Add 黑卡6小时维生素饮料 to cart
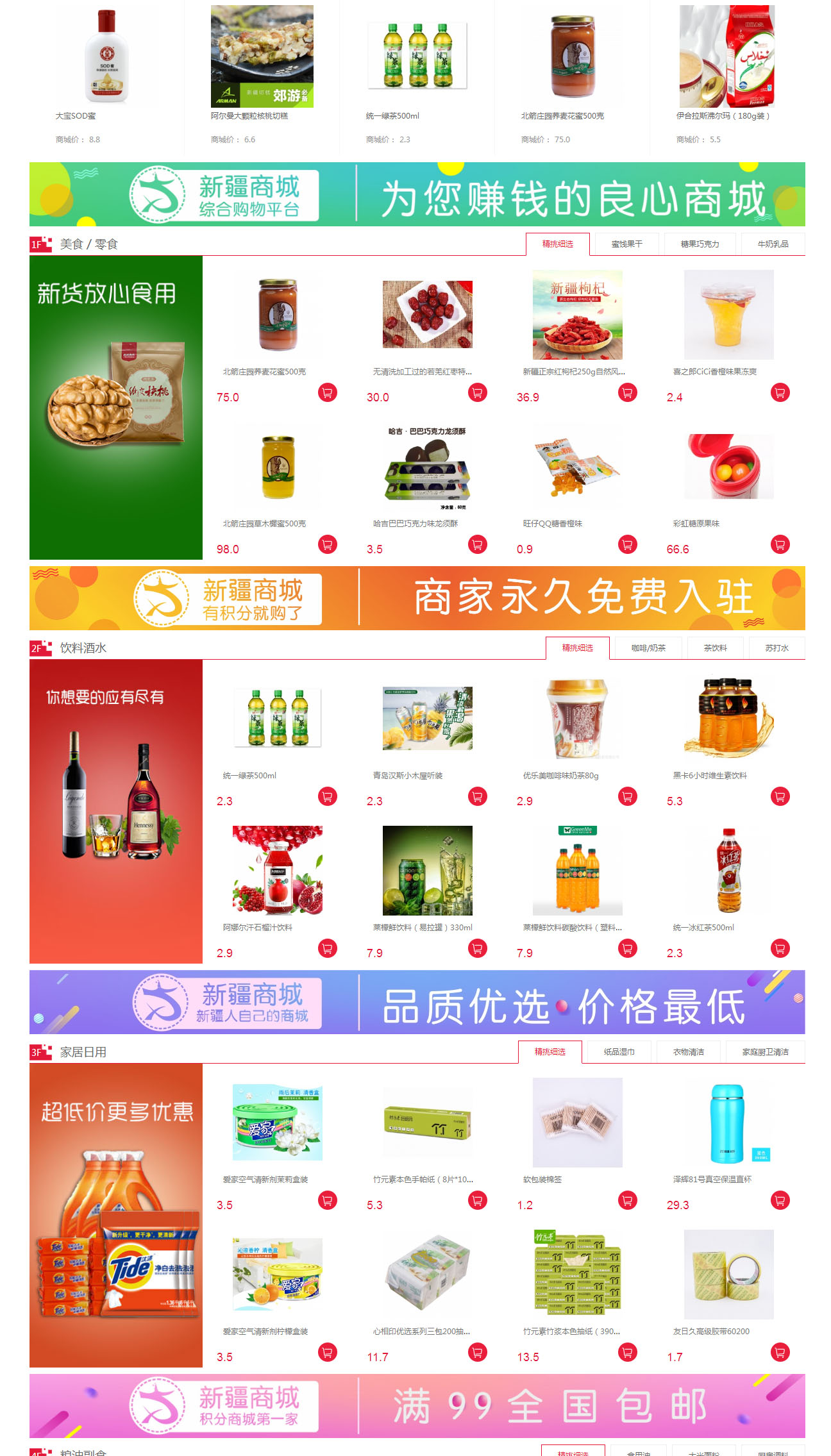This screenshot has height=1456, width=831. click(780, 796)
